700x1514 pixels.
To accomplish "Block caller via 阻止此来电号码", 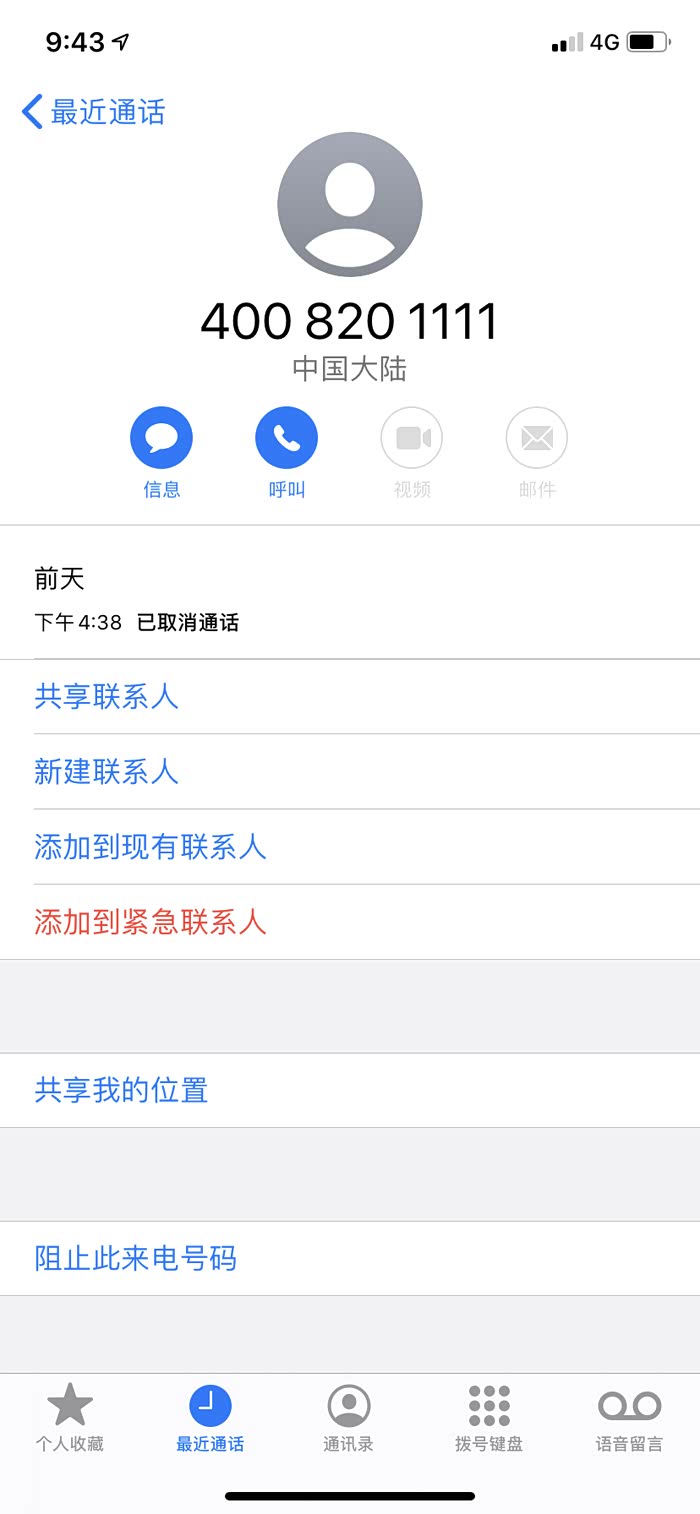I will 136,1258.
